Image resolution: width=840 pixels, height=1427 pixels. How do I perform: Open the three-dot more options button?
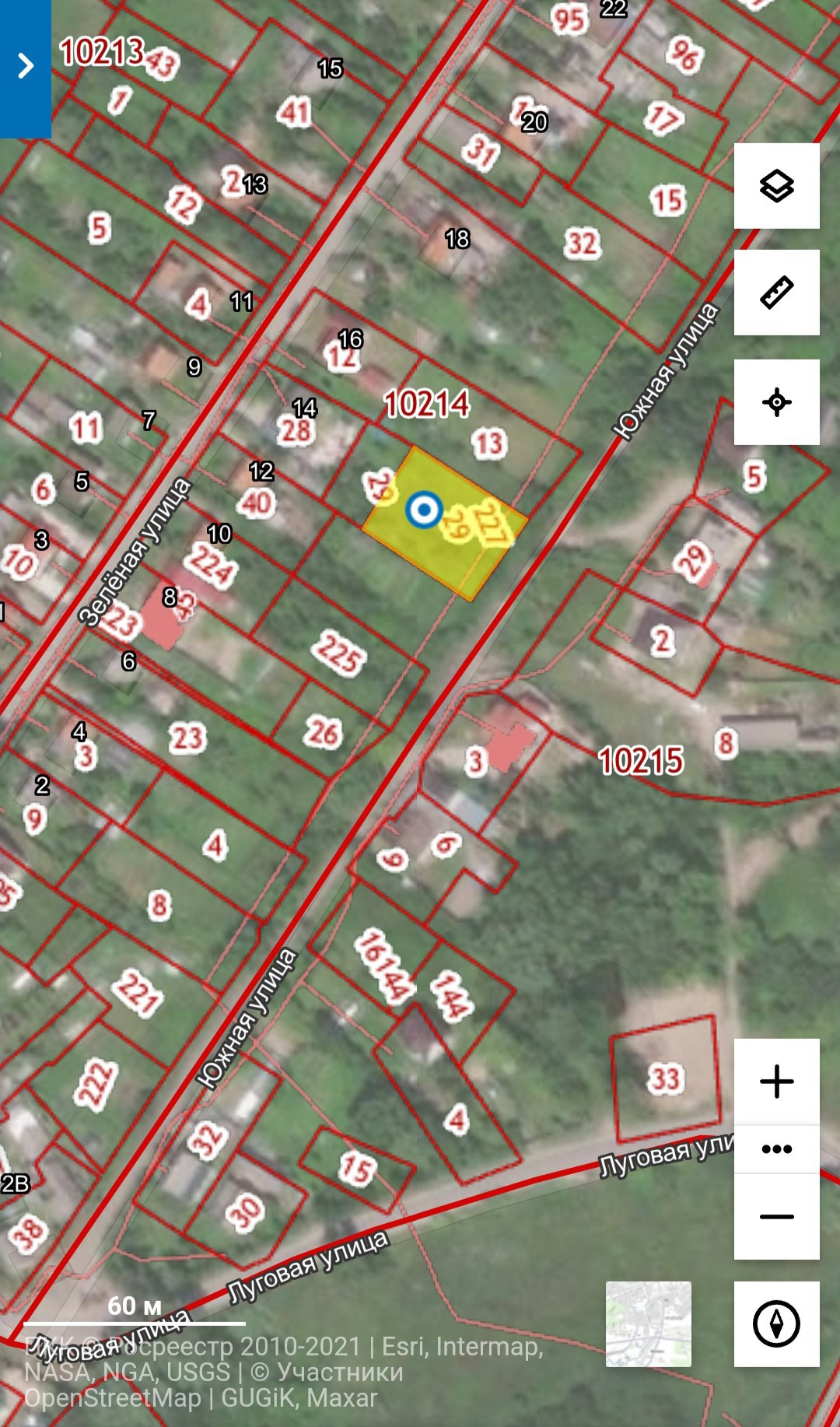[776, 1148]
